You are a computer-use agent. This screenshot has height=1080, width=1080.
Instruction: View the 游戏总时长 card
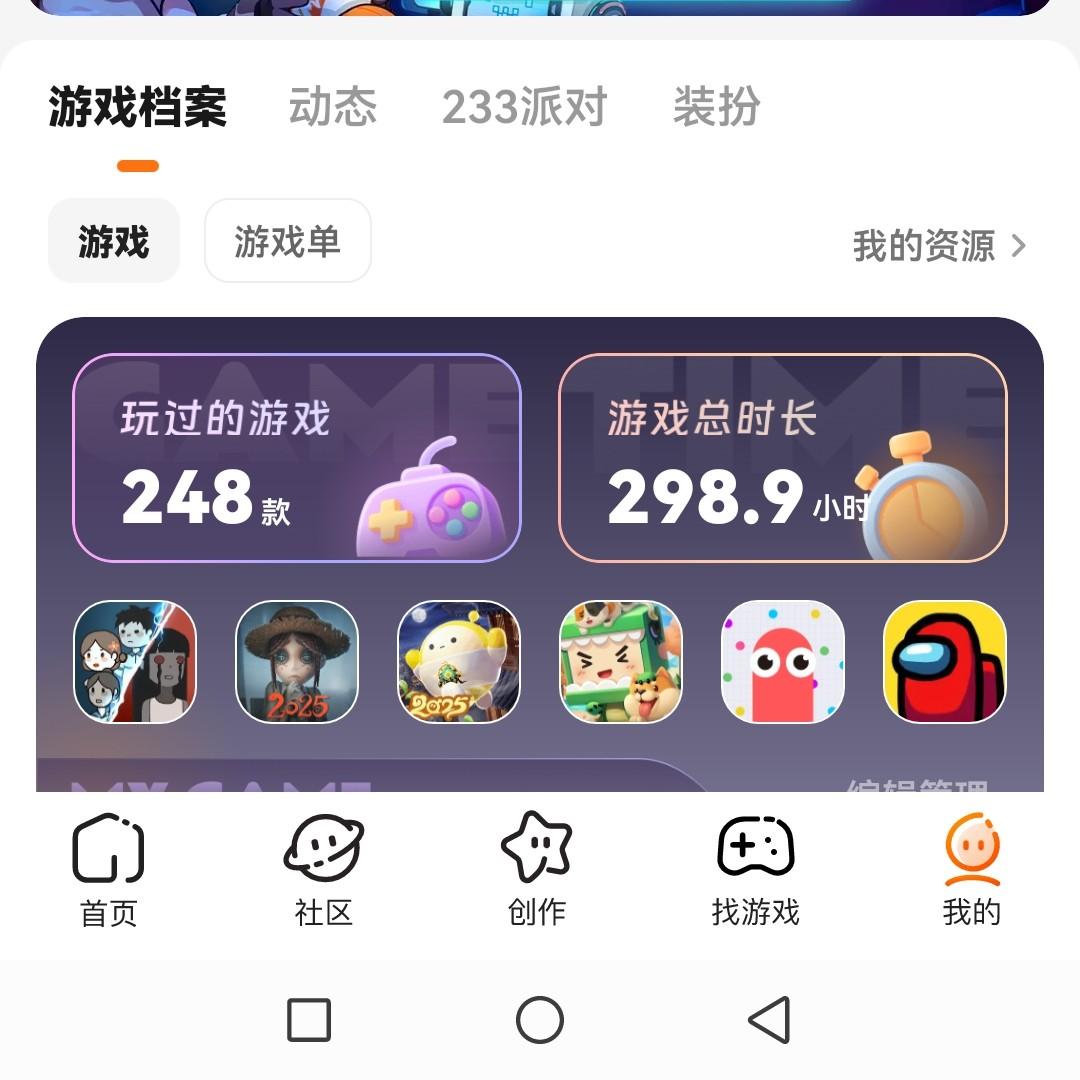pos(782,458)
